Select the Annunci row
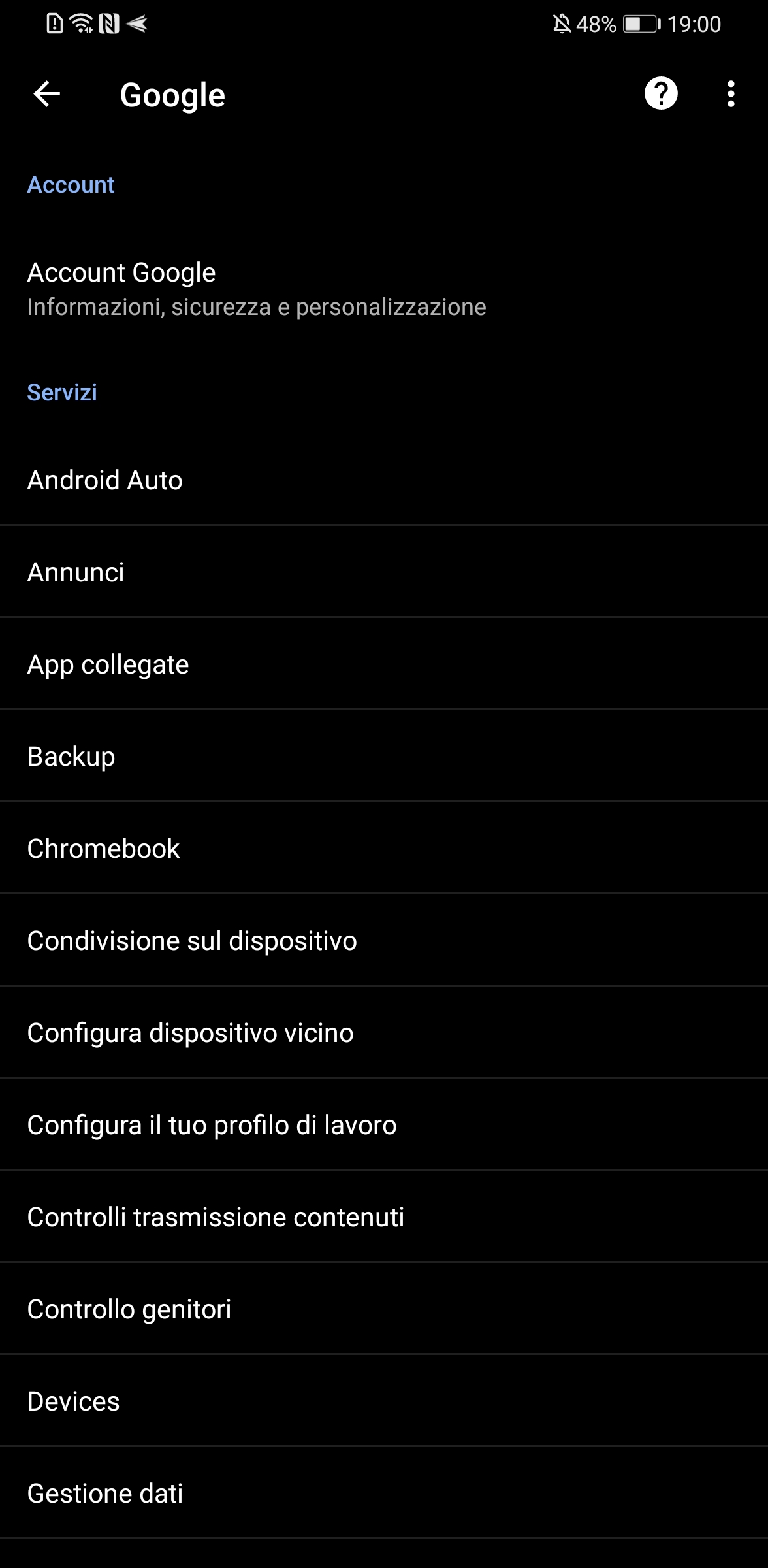Screen dimensions: 768x1568 point(384,572)
